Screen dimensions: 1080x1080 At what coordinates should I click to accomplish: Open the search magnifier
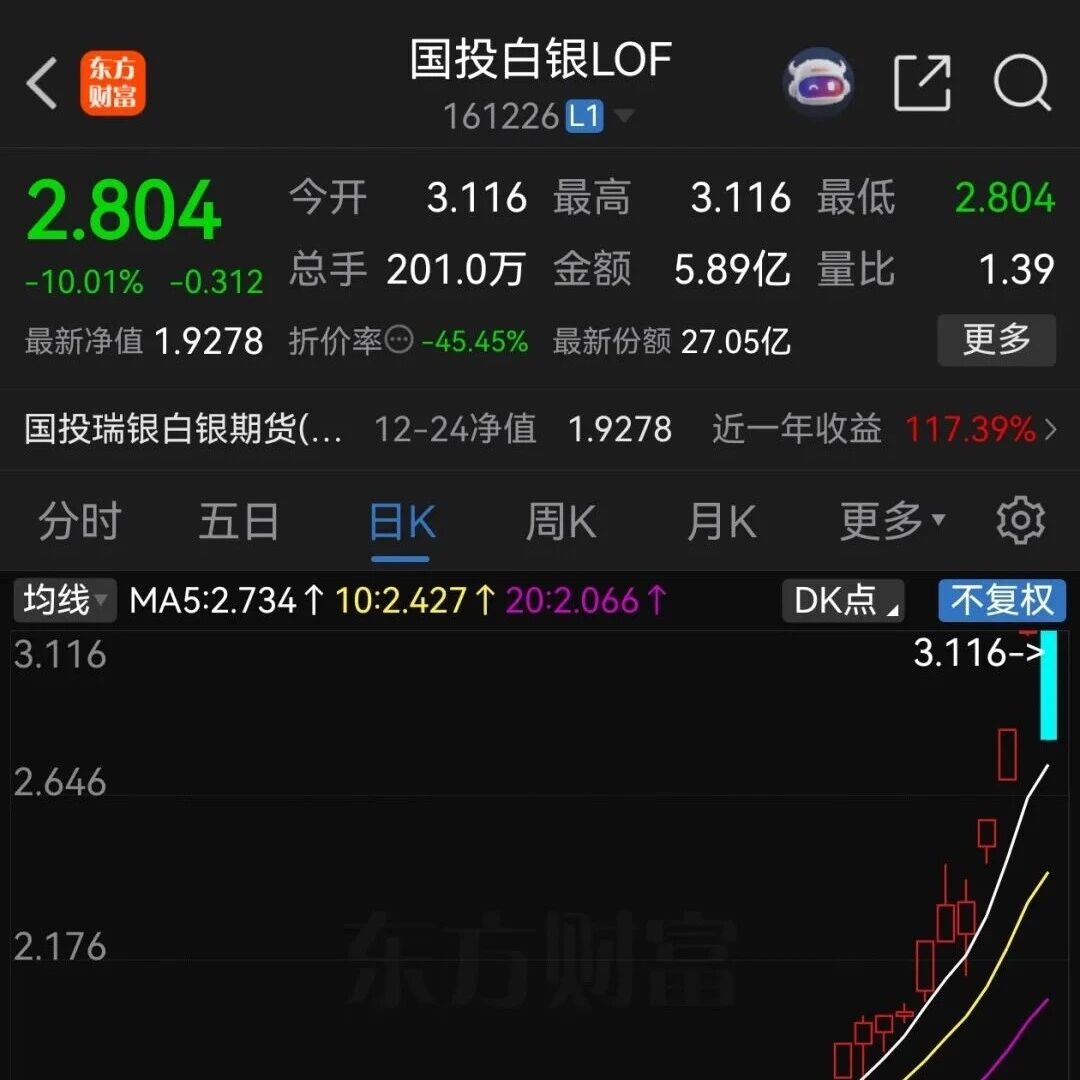point(1022,82)
